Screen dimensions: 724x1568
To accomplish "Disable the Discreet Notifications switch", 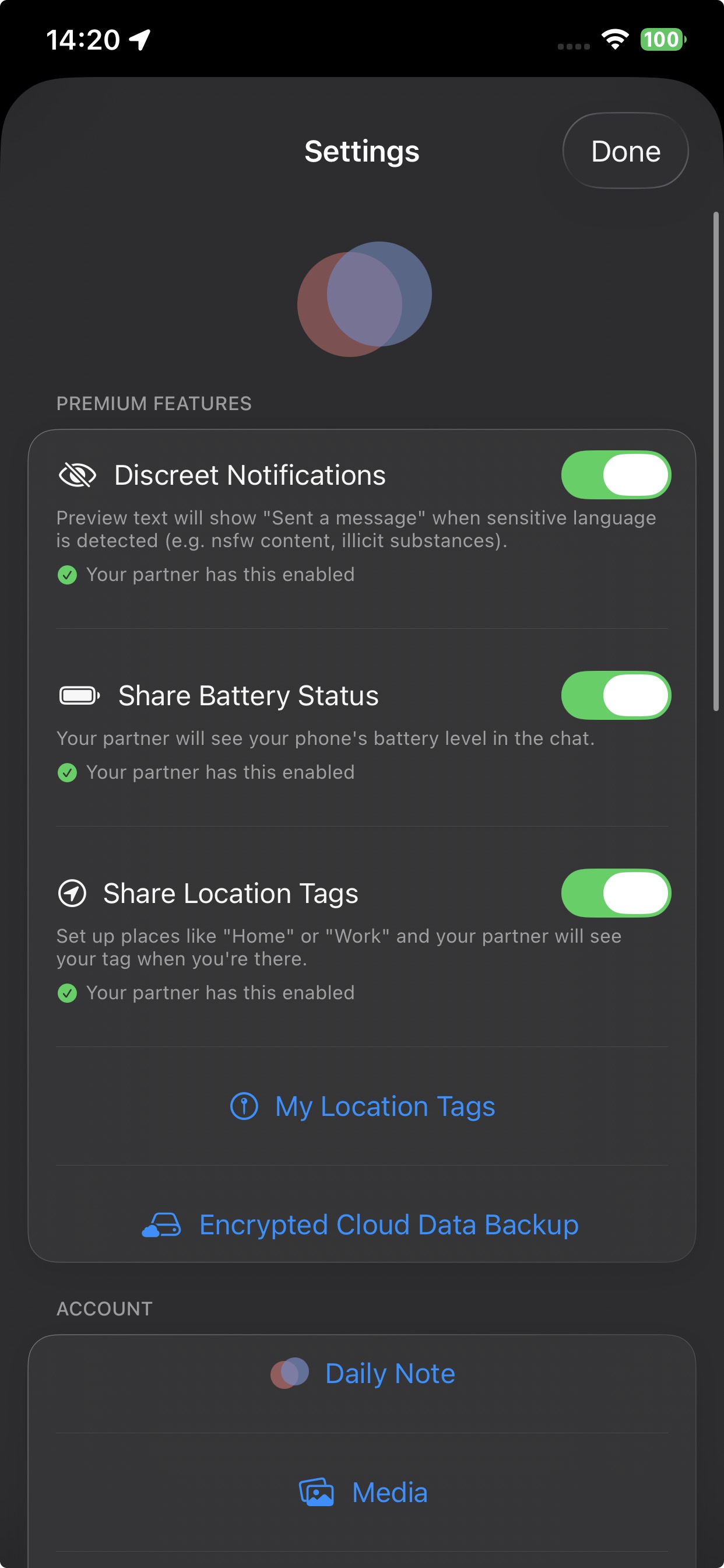I will (x=615, y=475).
